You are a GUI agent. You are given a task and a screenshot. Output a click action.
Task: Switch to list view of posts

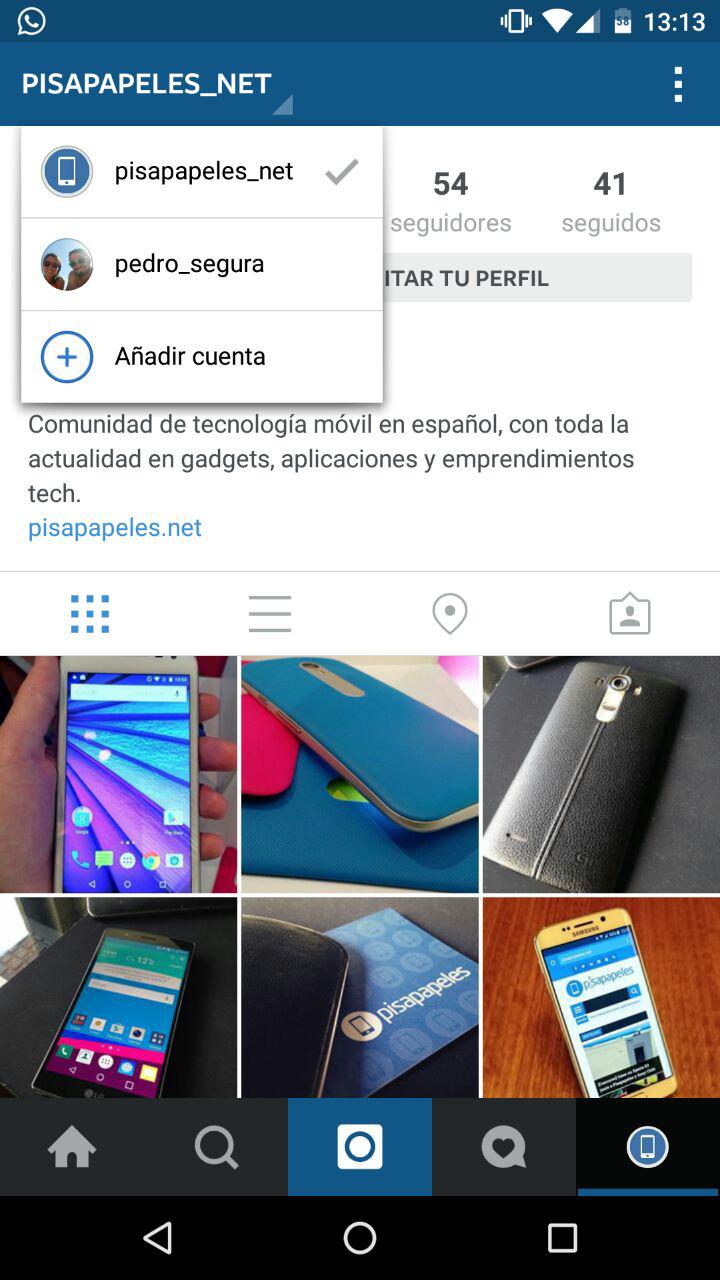pos(270,614)
